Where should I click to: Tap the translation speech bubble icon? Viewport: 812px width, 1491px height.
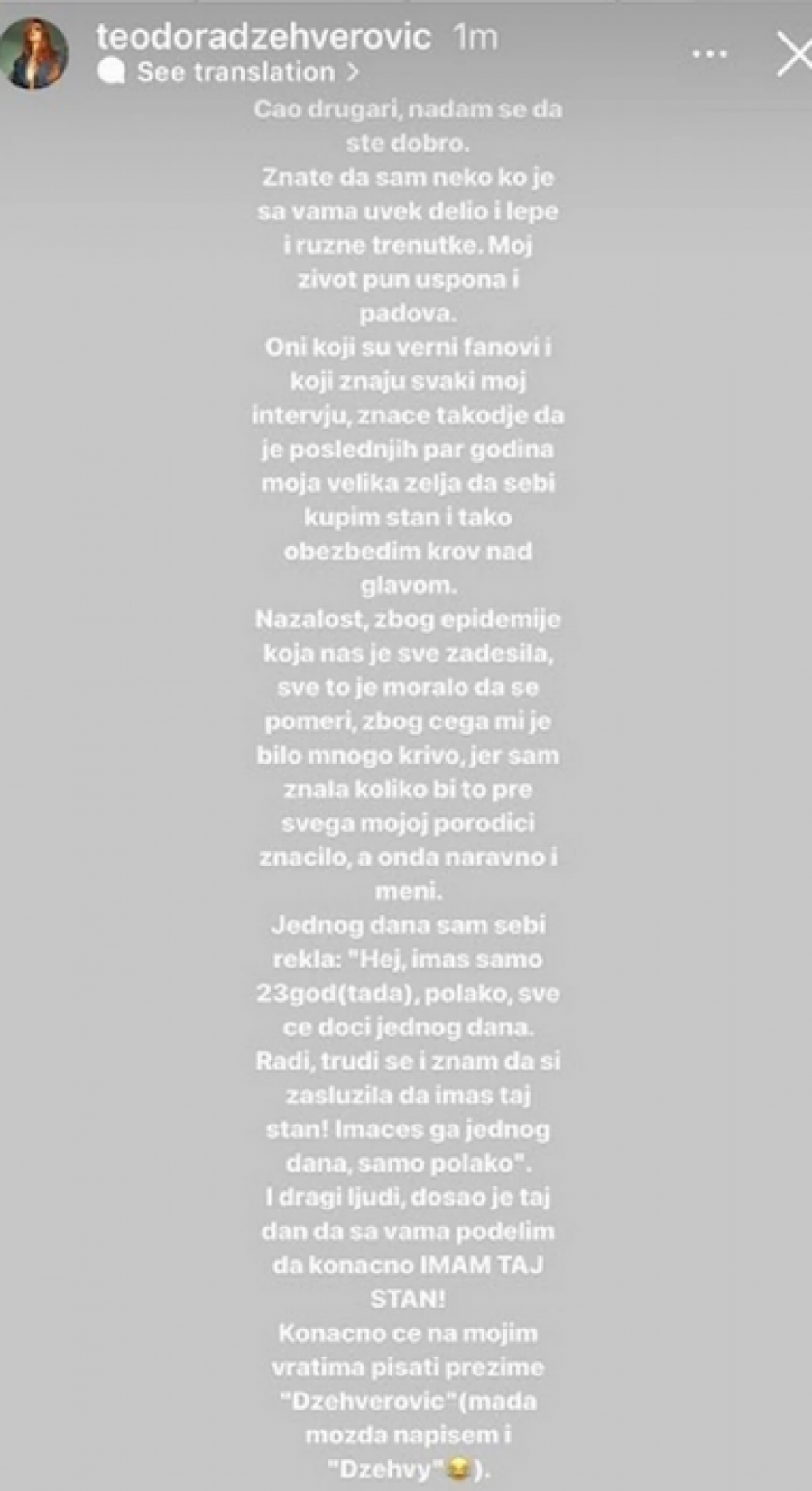pos(112,71)
